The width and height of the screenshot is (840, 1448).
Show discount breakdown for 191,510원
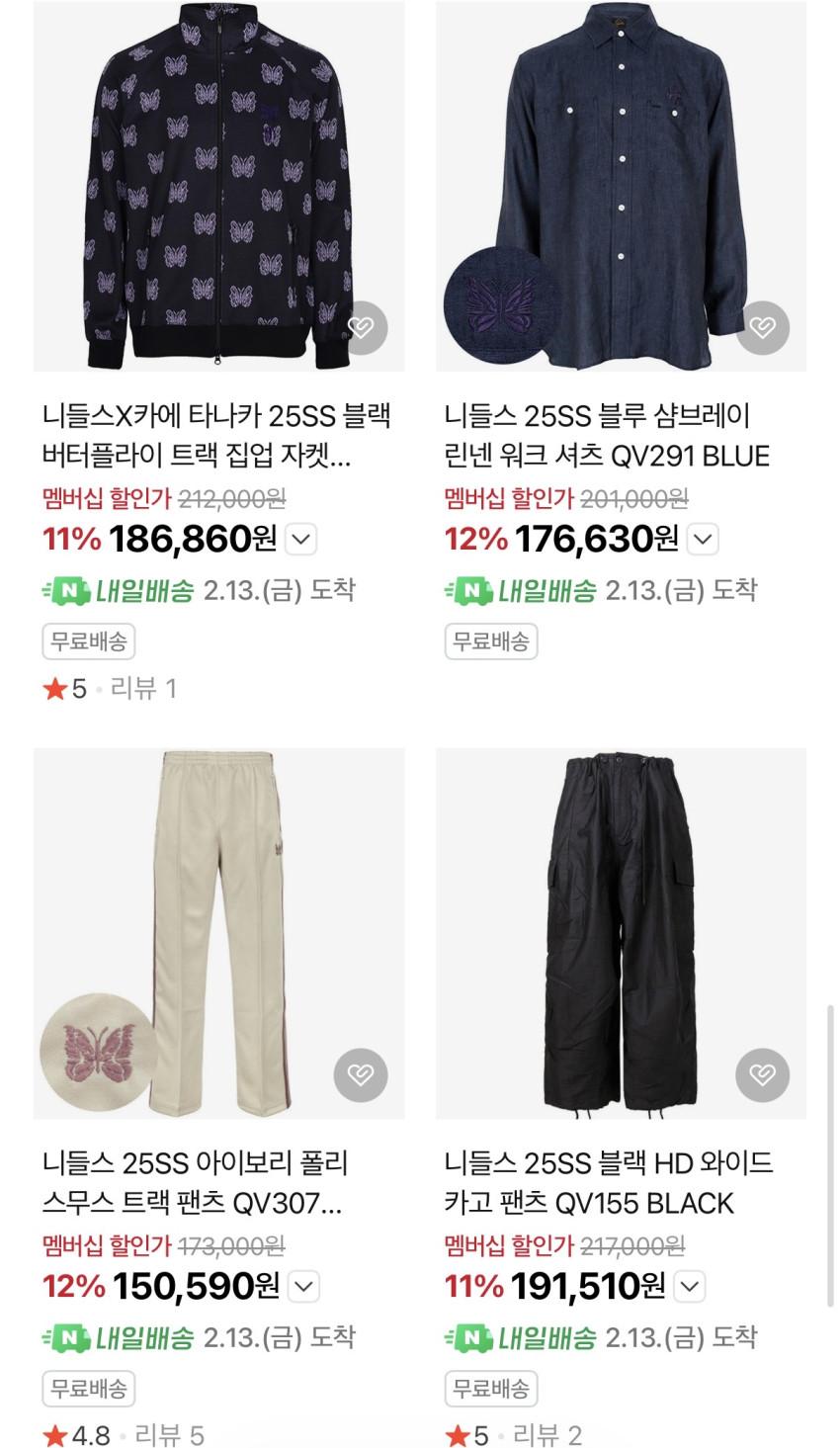click(x=690, y=1287)
